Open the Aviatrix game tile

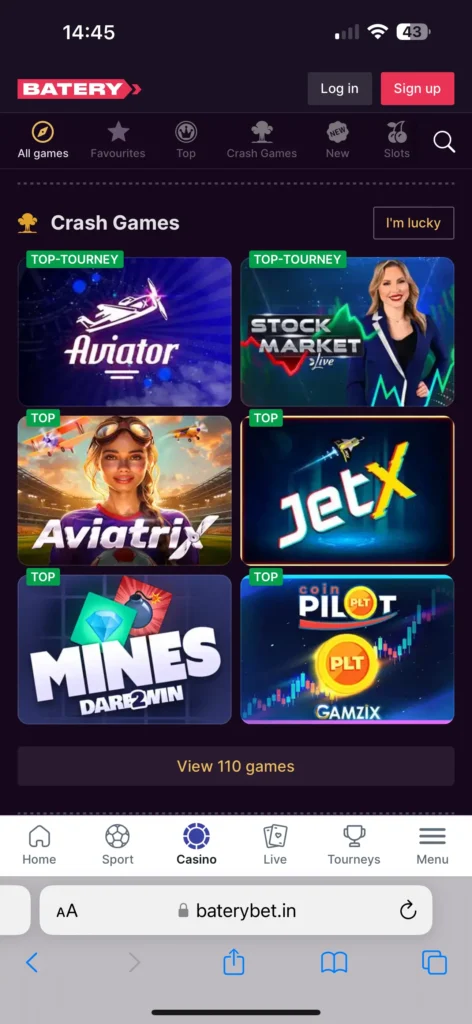point(125,490)
